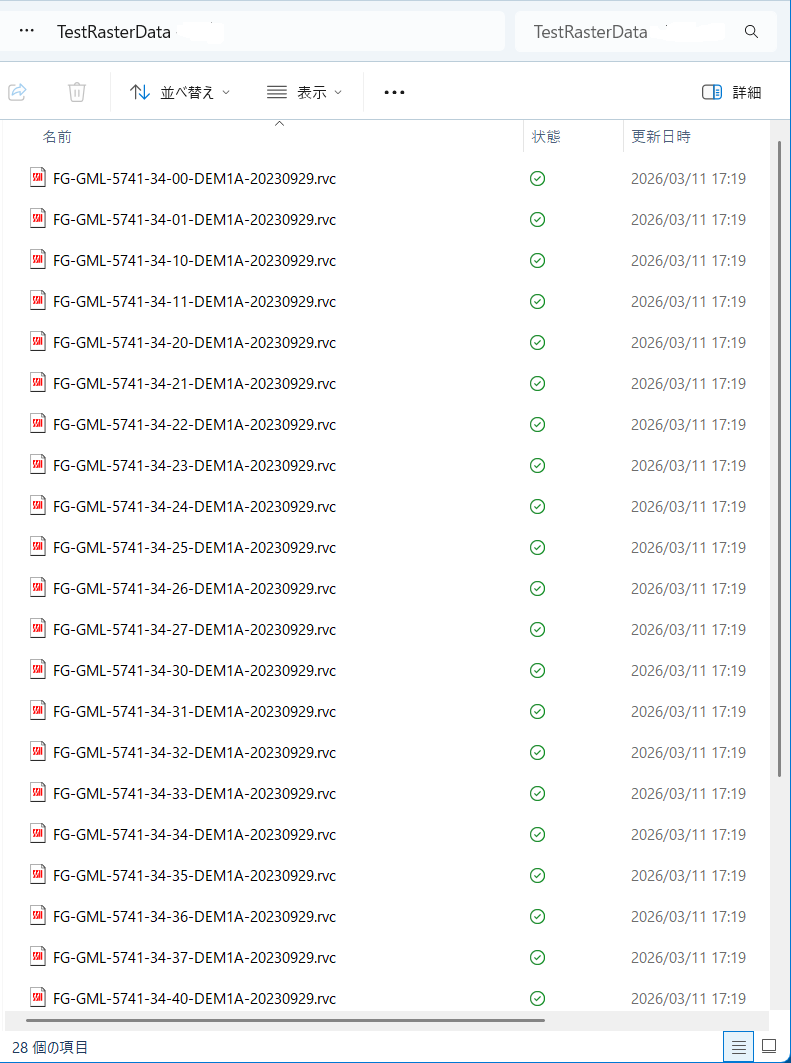The height and width of the screenshot is (1063, 791).
Task: Select file FG-GML-5741-34-22-DEM1A-20230929.rvc
Action: (194, 425)
